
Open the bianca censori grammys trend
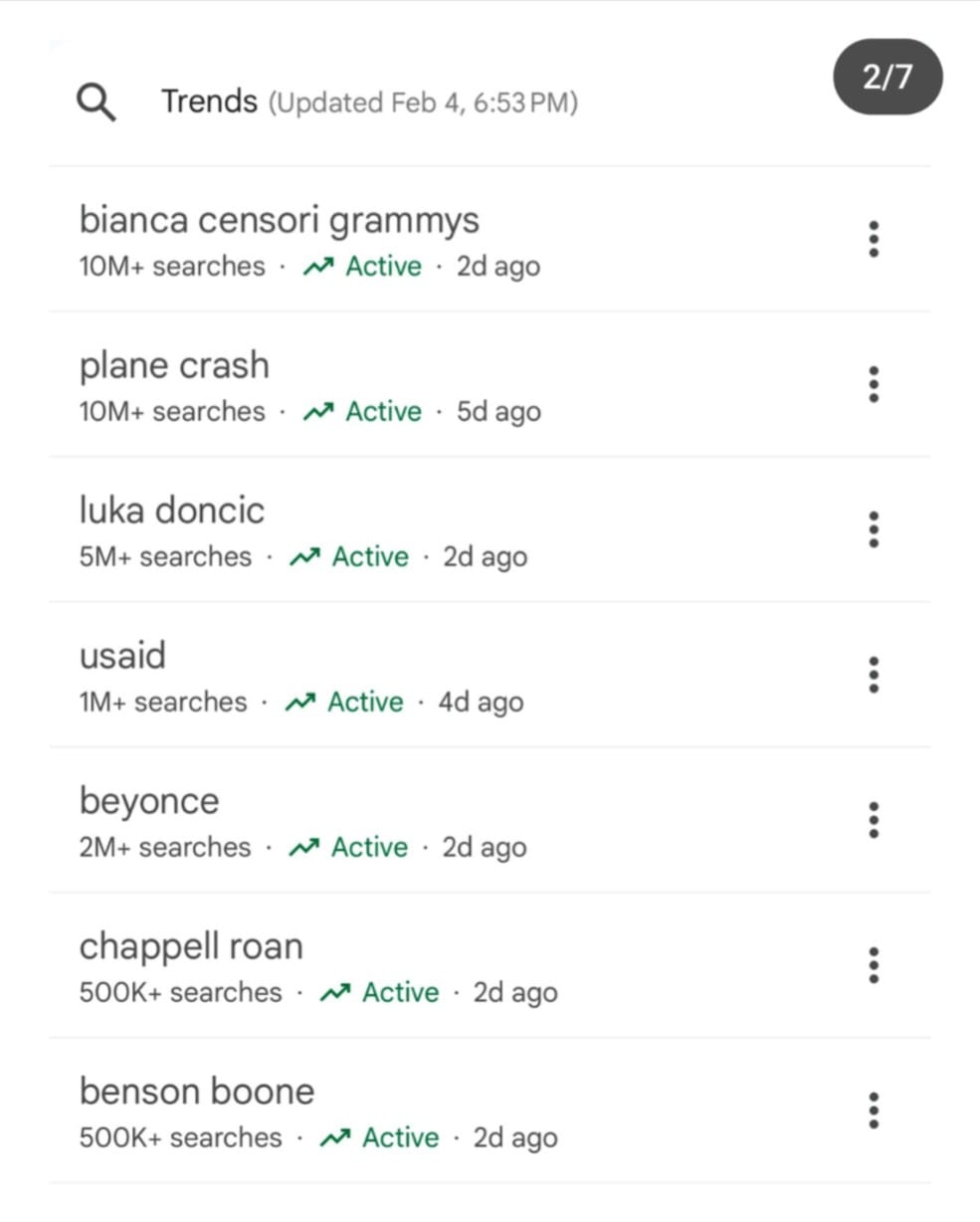tap(279, 221)
